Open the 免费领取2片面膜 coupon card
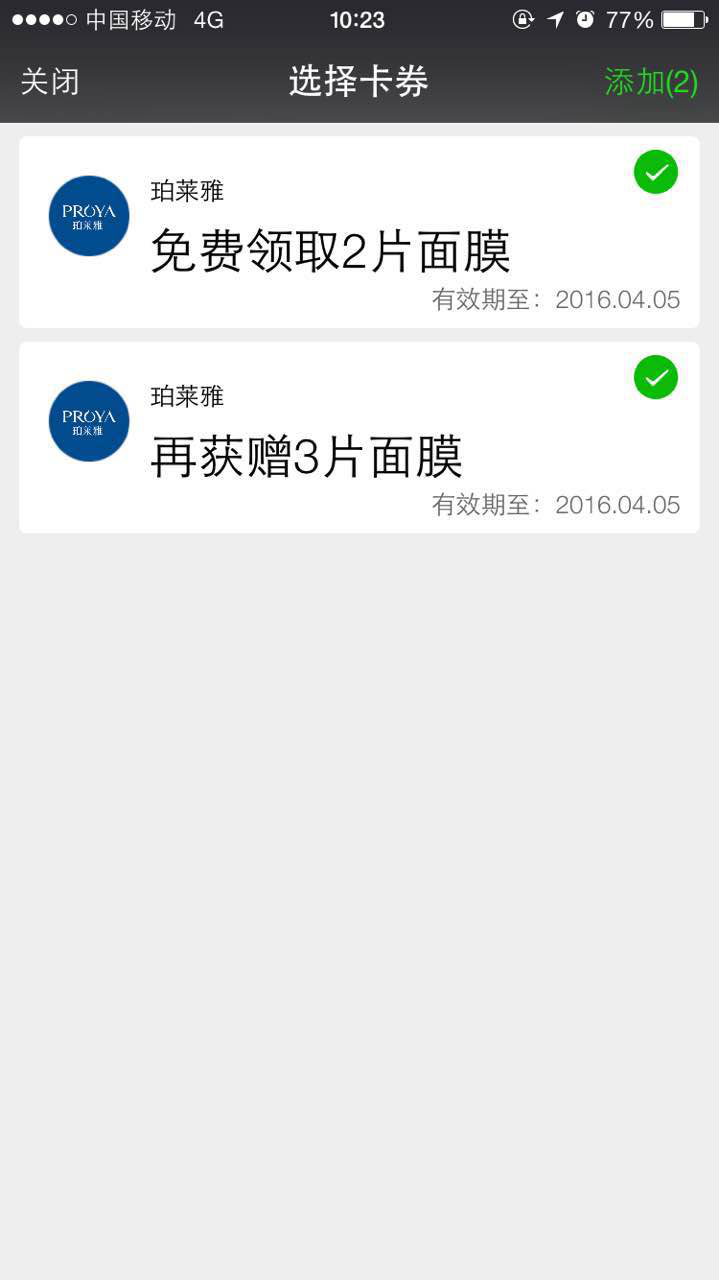 point(359,232)
